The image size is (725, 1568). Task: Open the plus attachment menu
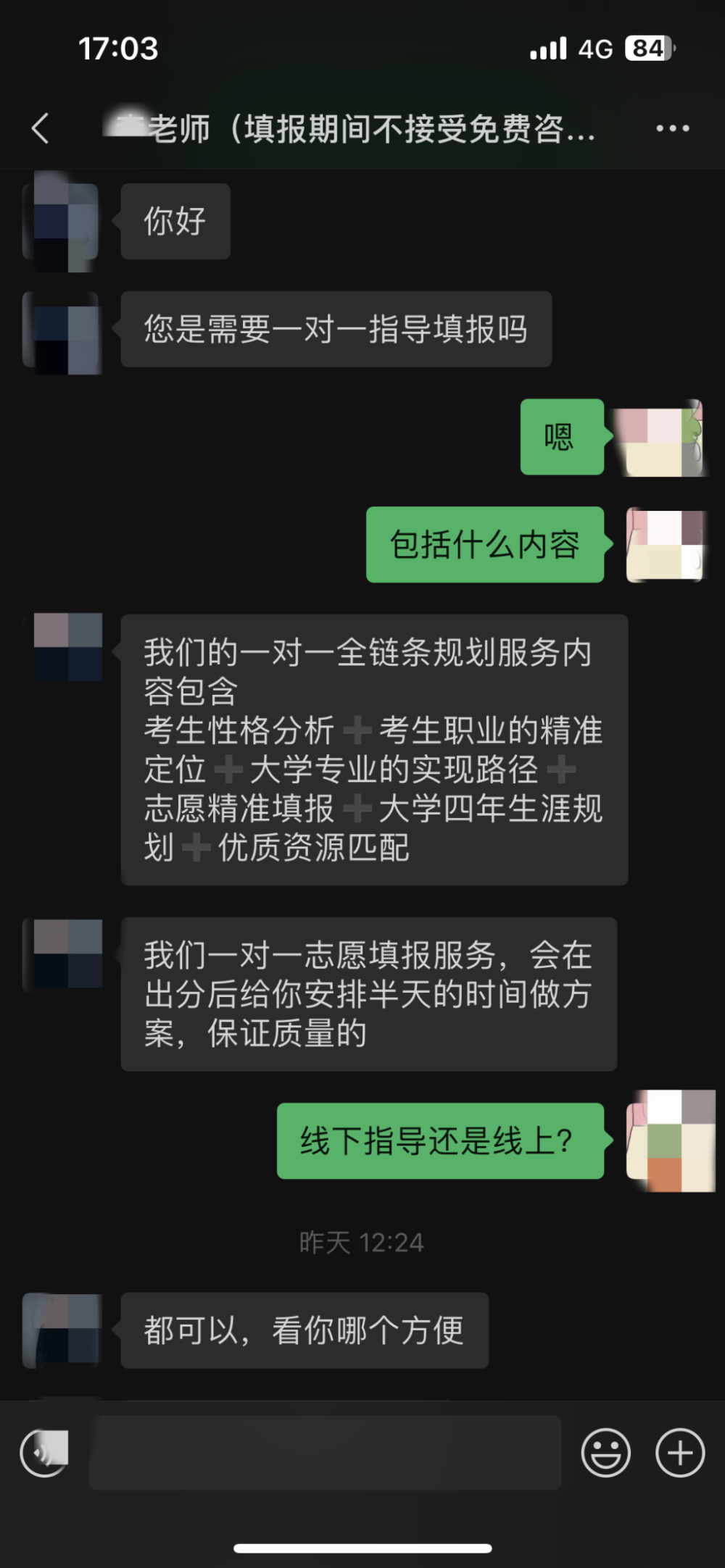[680, 1453]
